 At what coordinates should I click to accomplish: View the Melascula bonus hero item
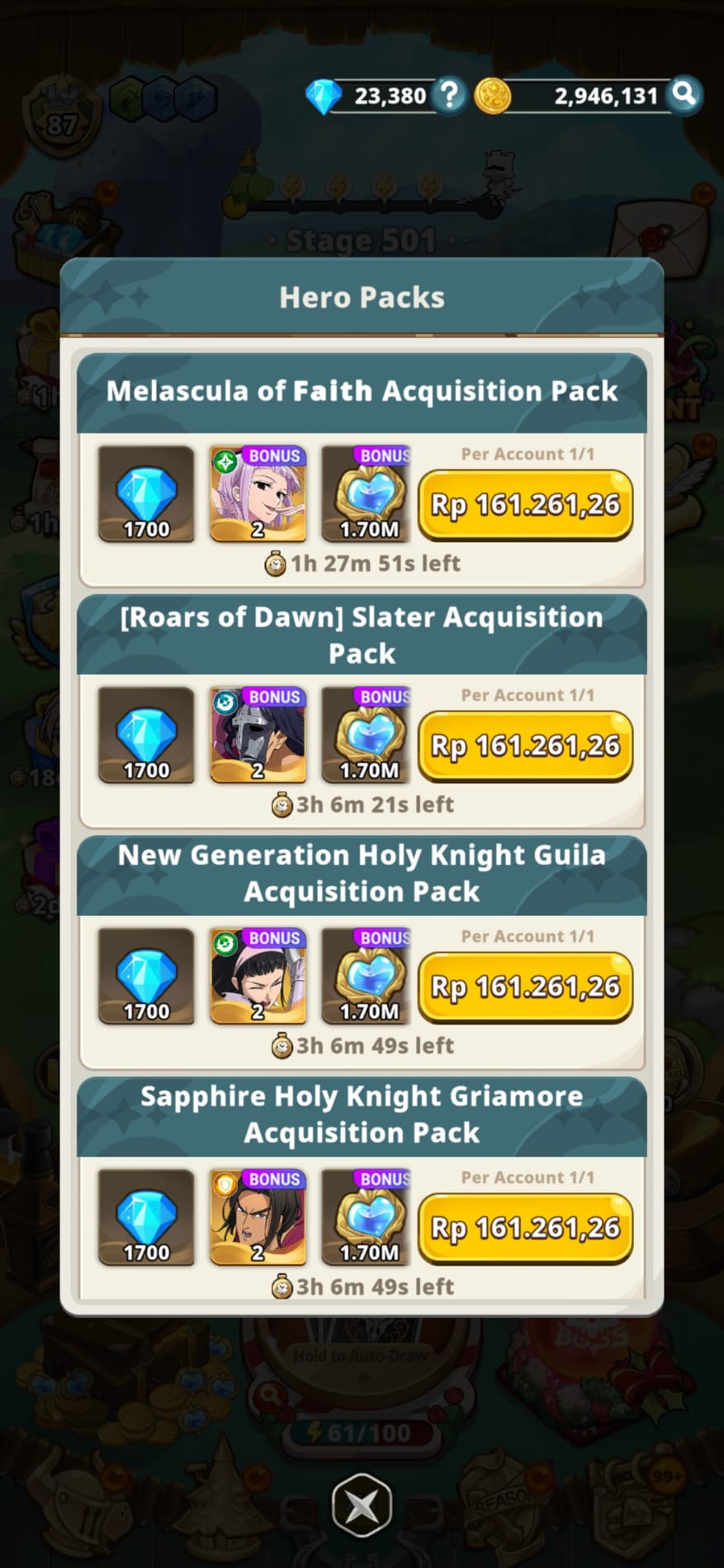(258, 494)
